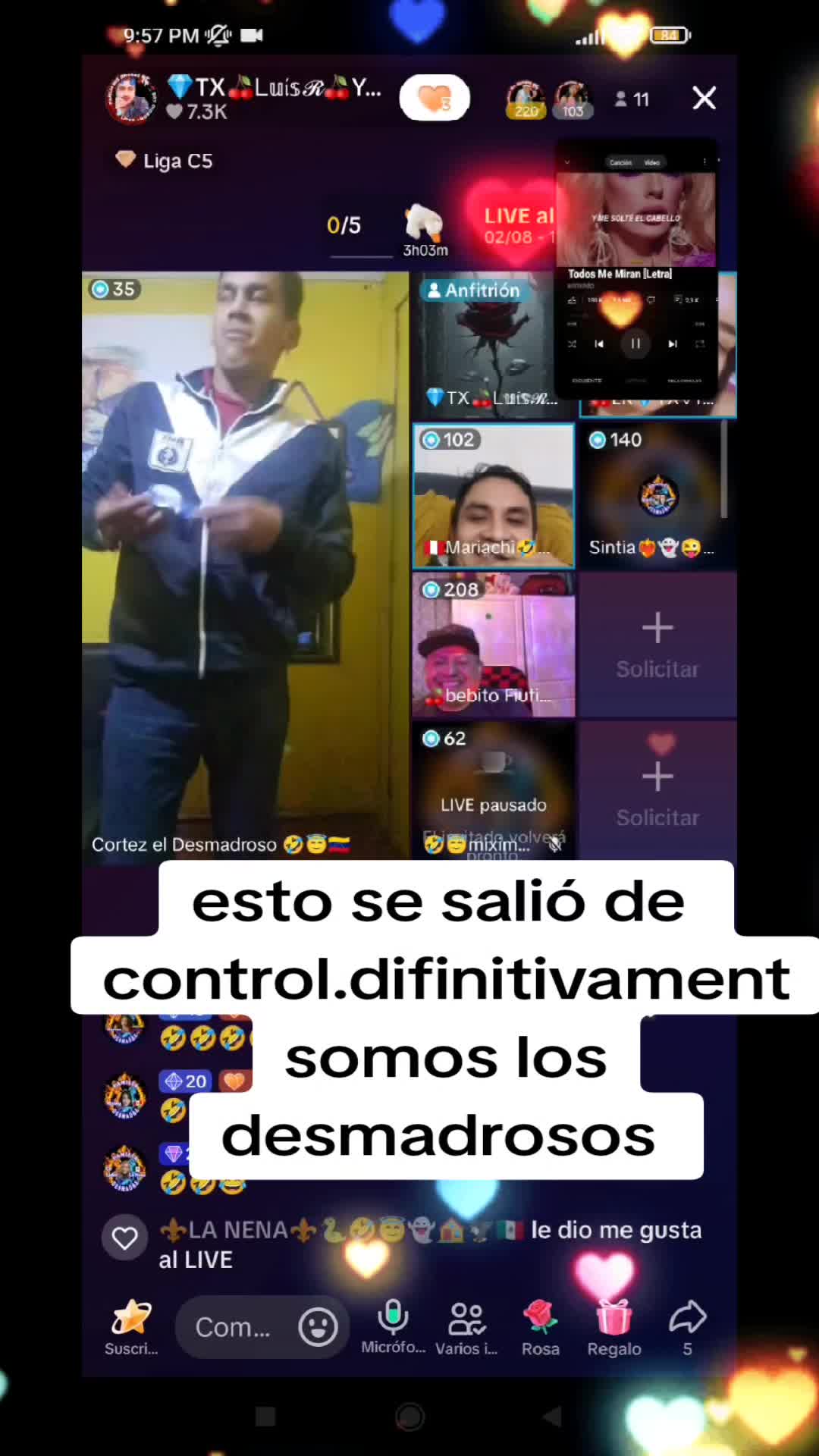Tap the Suscribirse star button
Image resolution: width=819 pixels, height=1456 pixels.
[131, 1327]
